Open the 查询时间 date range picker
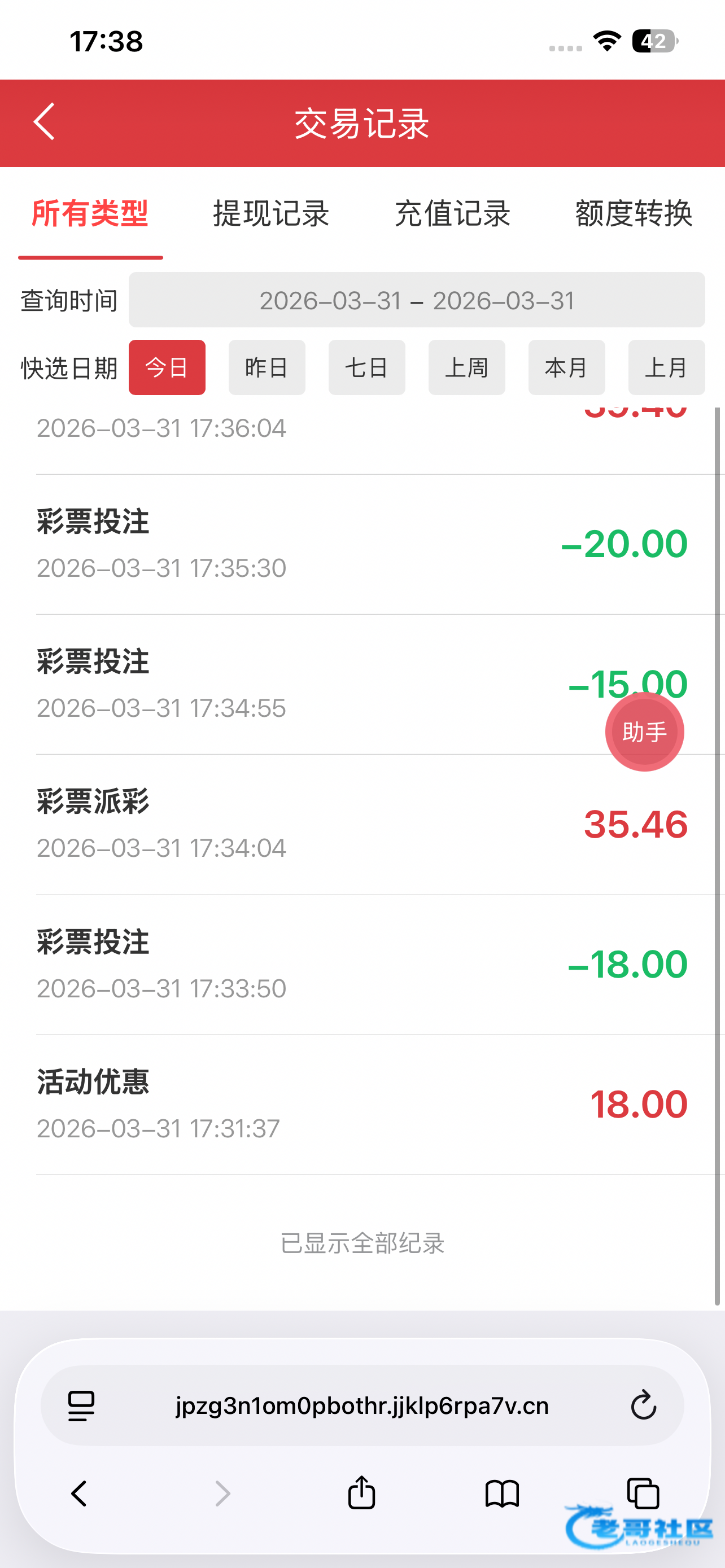Image resolution: width=725 pixels, height=1568 pixels. 416,300
